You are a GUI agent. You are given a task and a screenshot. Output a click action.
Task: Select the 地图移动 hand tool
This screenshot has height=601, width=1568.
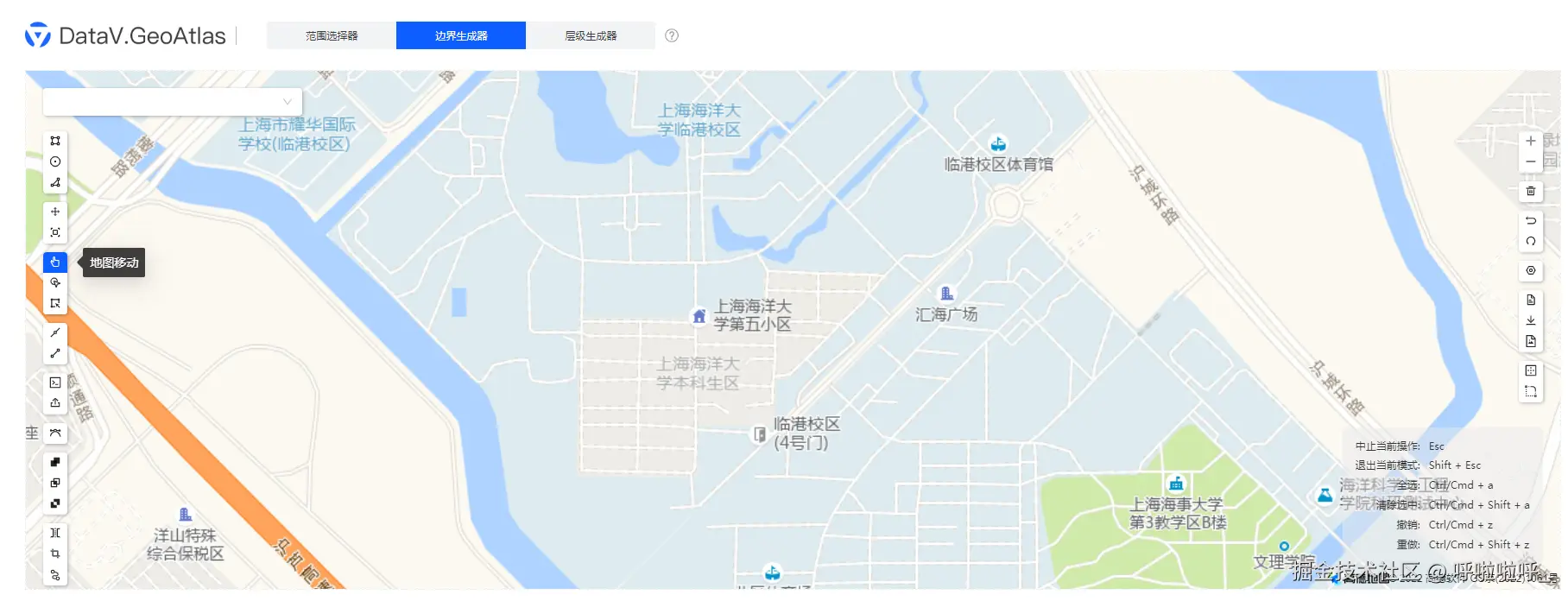55,262
